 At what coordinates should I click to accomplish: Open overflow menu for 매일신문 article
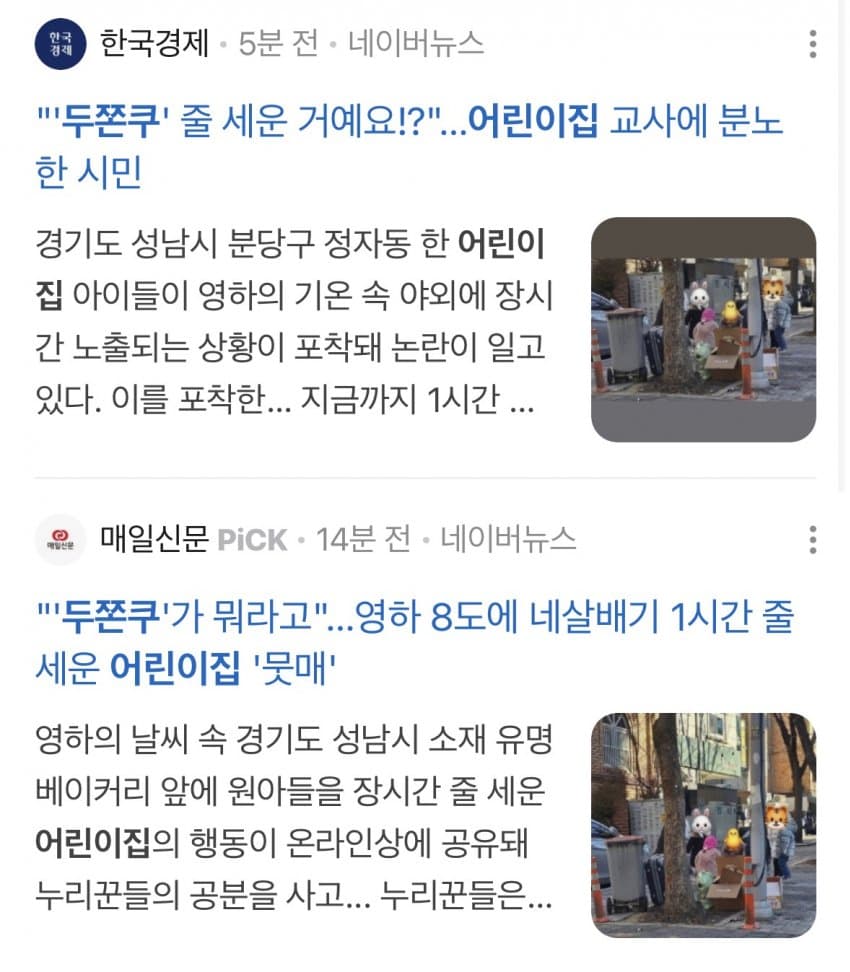[x=812, y=539]
